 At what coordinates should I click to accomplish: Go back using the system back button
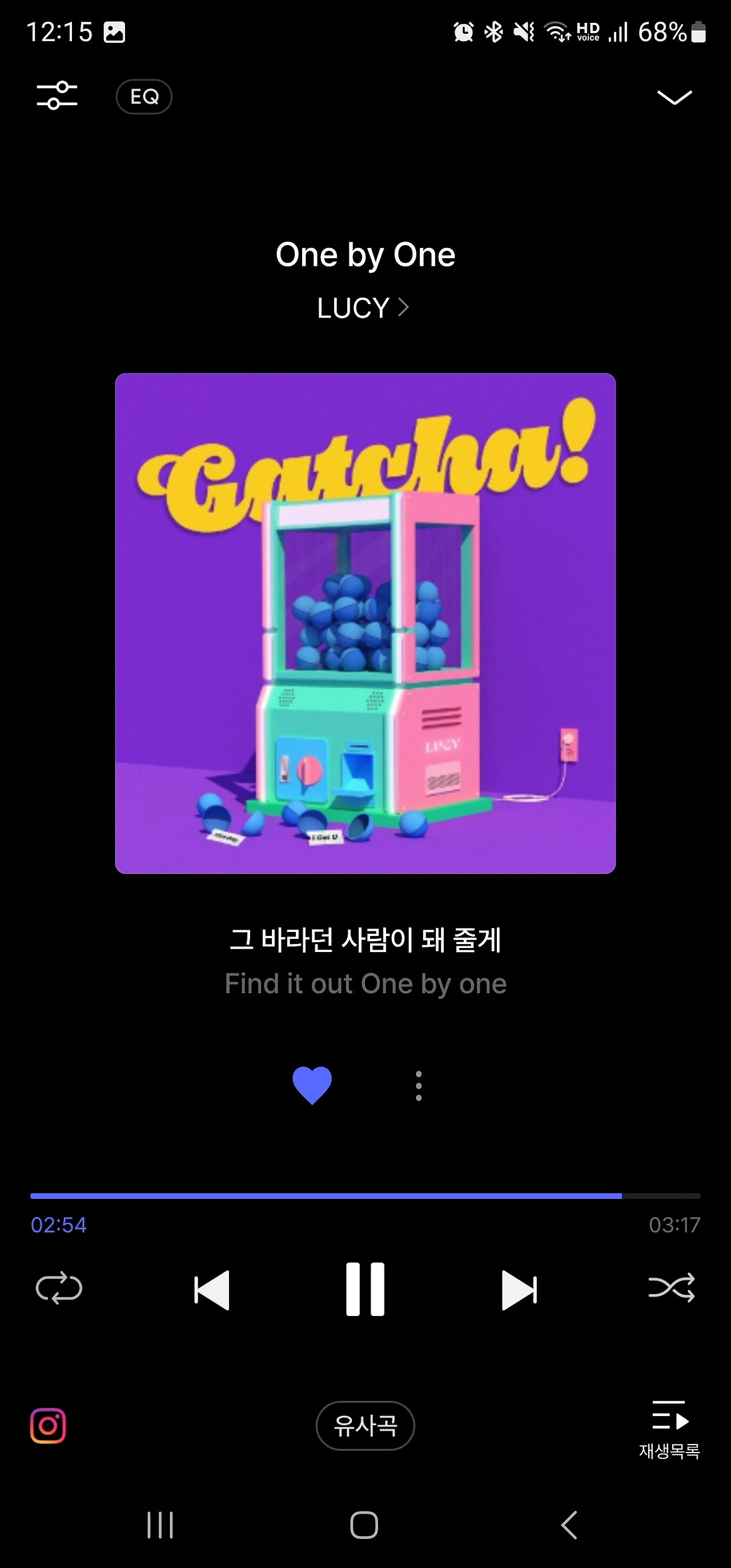click(569, 1525)
